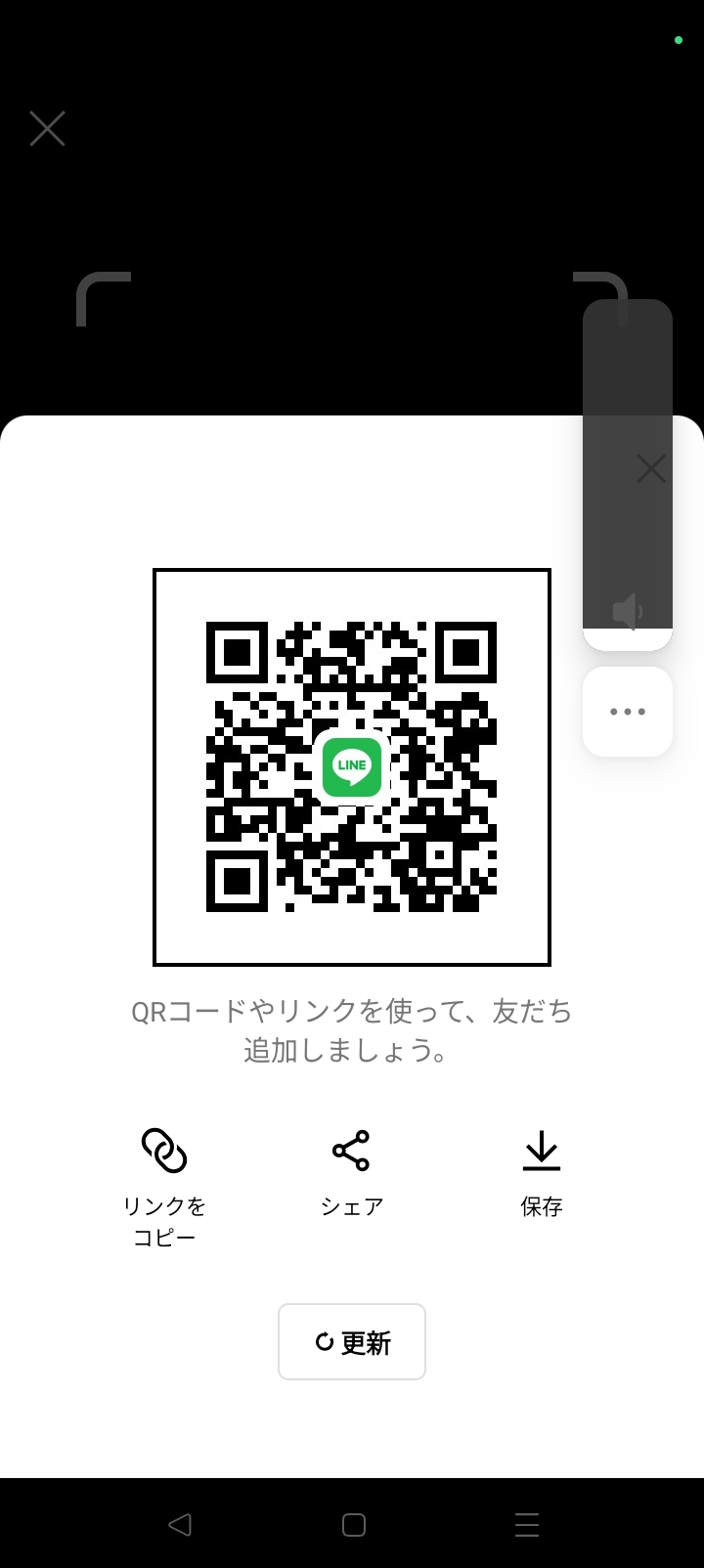This screenshot has width=704, height=1568.
Task: Mute sound using the volume speaker icon
Action: 627,613
